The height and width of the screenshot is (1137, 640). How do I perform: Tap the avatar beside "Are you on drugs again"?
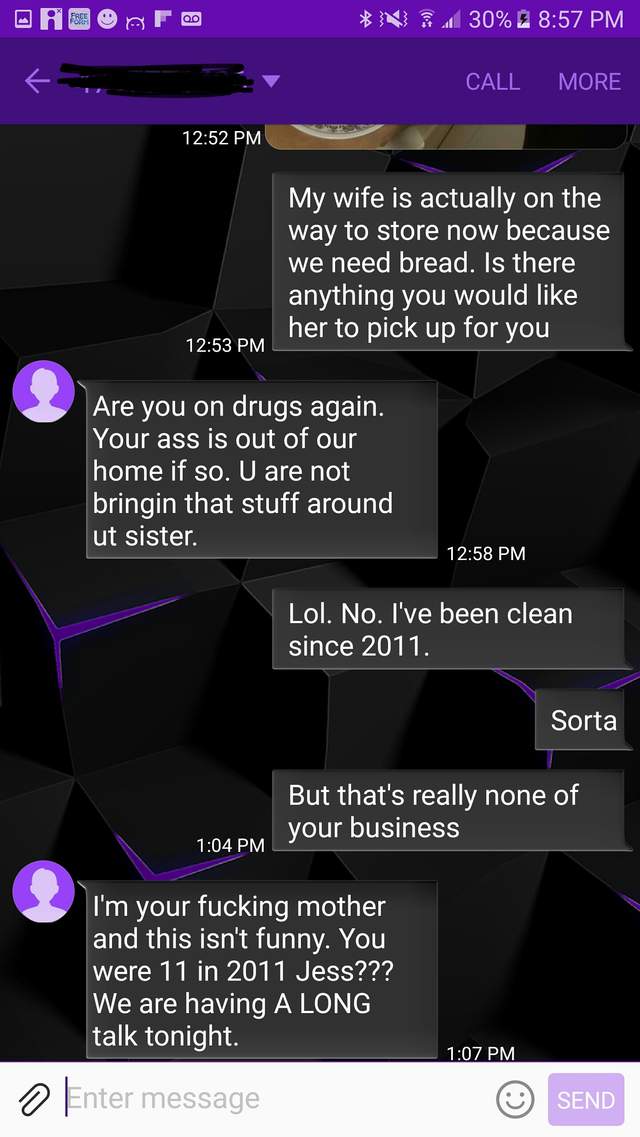point(43,392)
